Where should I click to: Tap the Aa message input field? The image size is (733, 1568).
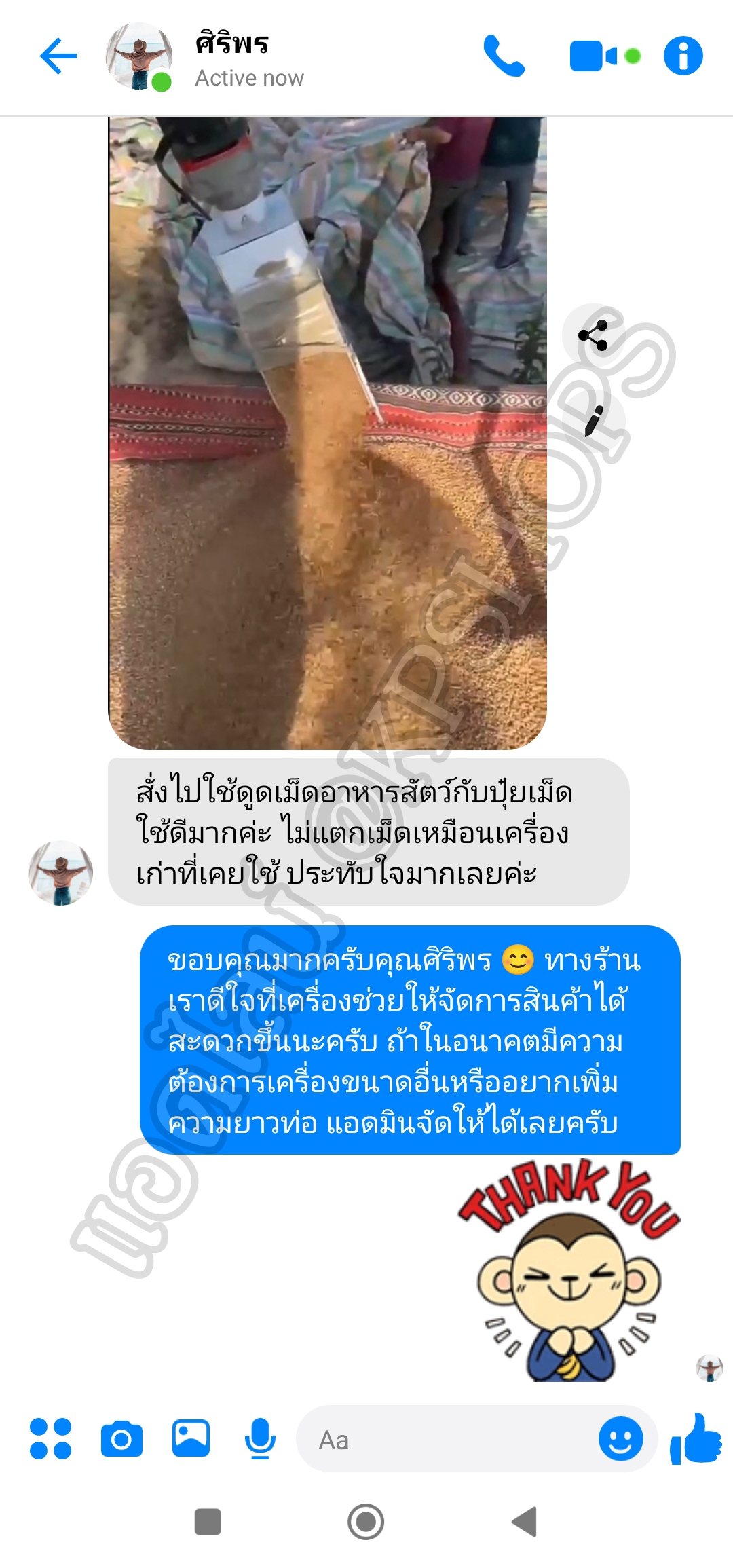click(x=448, y=1440)
